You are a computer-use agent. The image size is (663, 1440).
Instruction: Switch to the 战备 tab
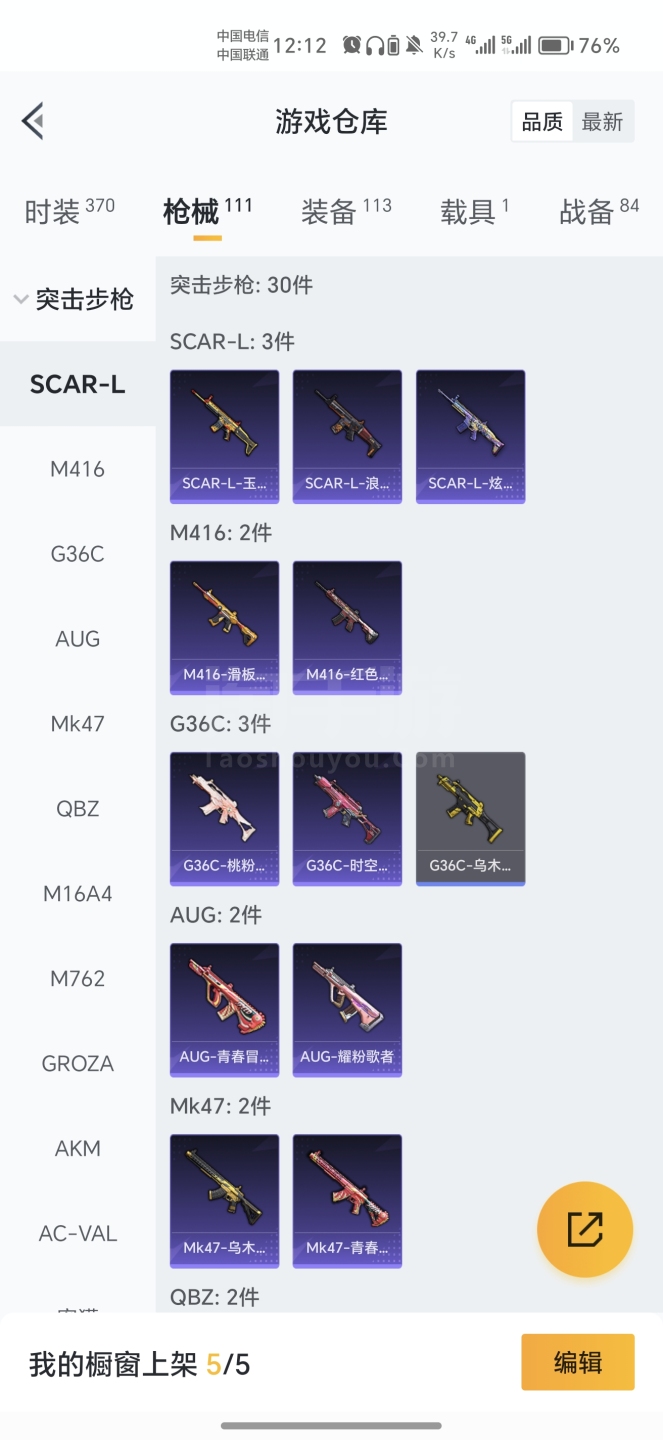599,210
